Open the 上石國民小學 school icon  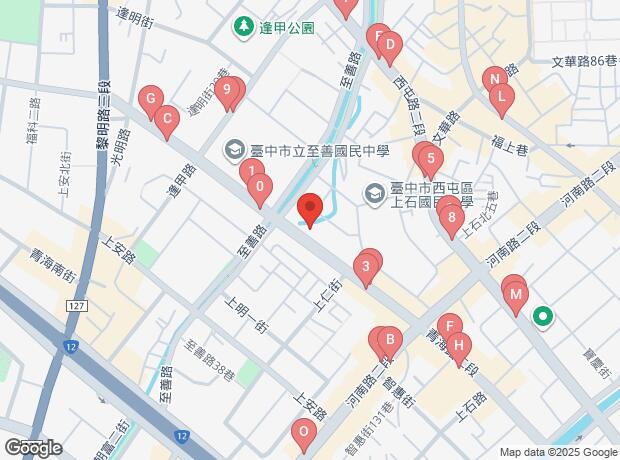point(374,191)
